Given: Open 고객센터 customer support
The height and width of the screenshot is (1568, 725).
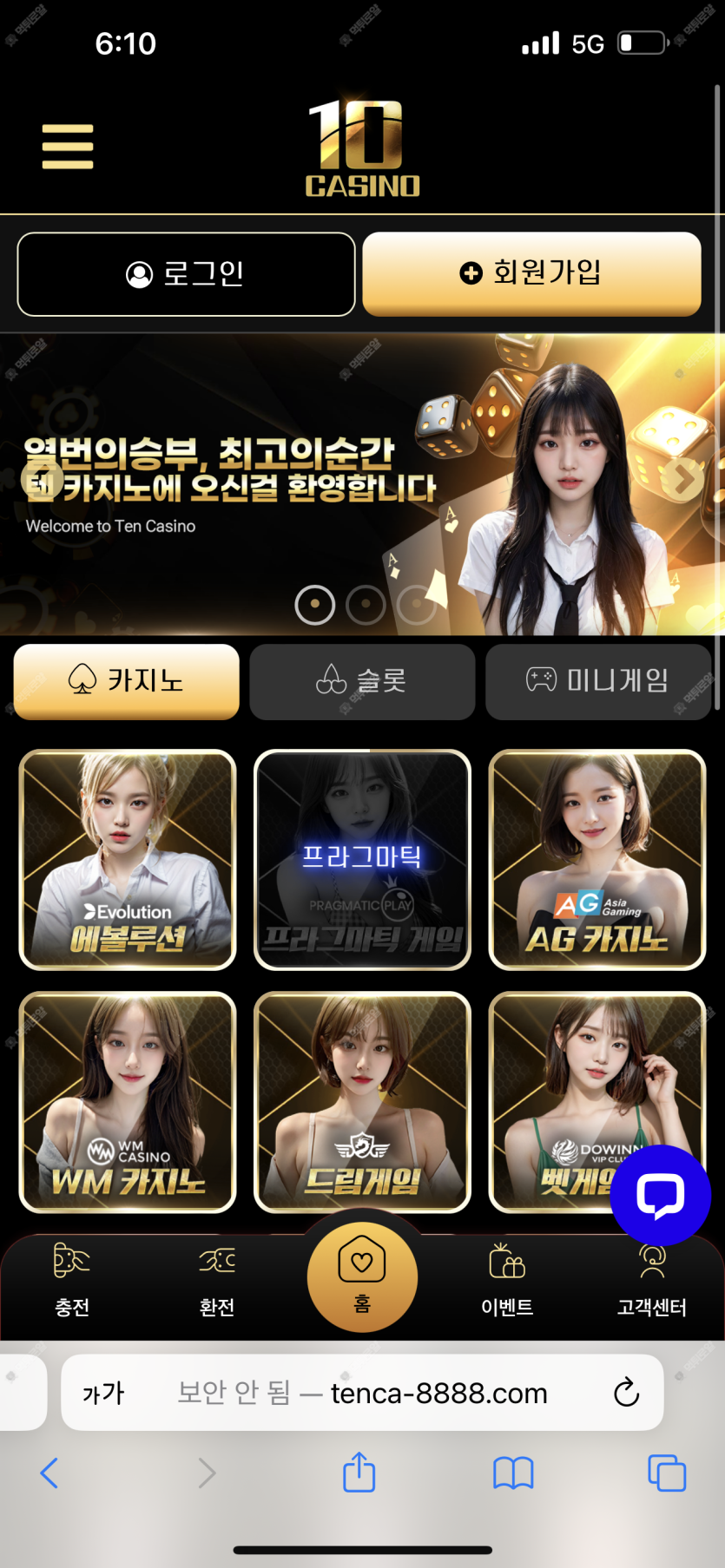Looking at the screenshot, I should [x=652, y=1280].
